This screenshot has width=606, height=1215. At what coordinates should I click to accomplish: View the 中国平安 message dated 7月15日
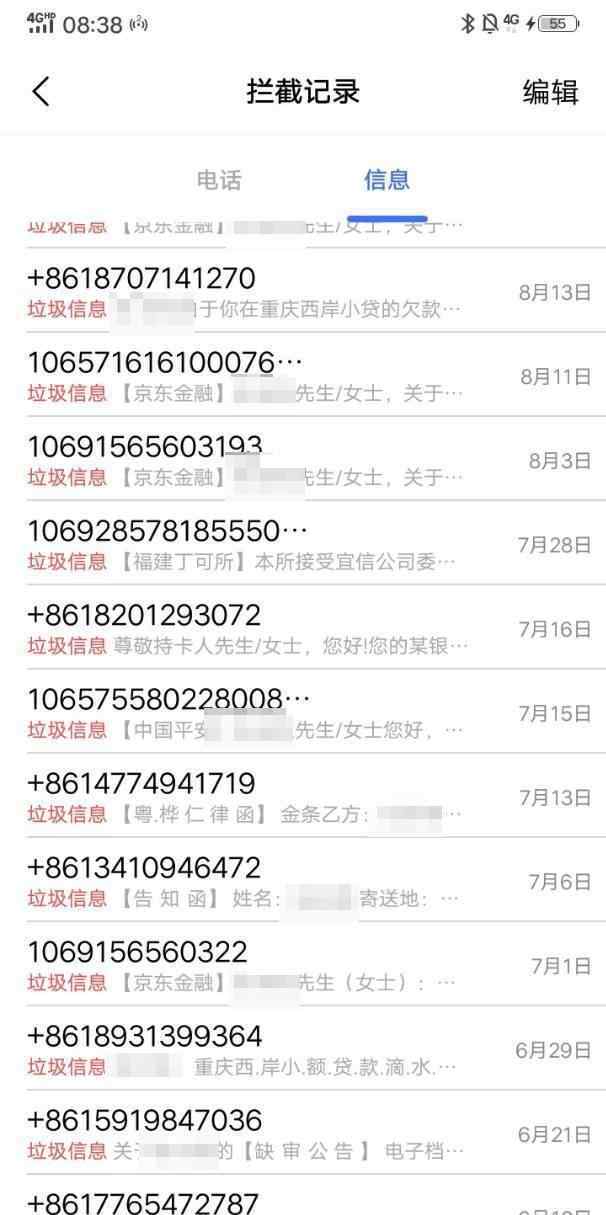pos(303,710)
